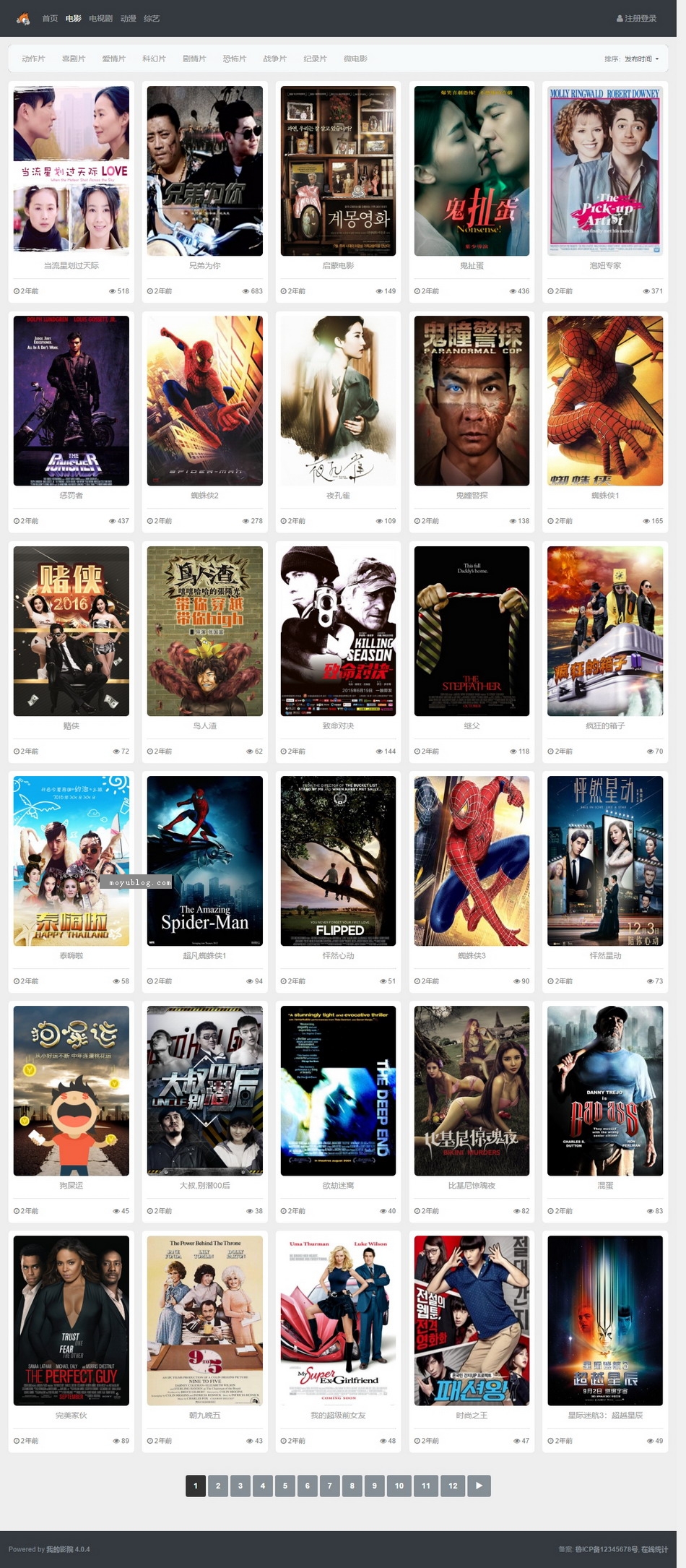Image resolution: width=686 pixels, height=1568 pixels.
Task: Select the 综艺 nav item
Action: 152,19
